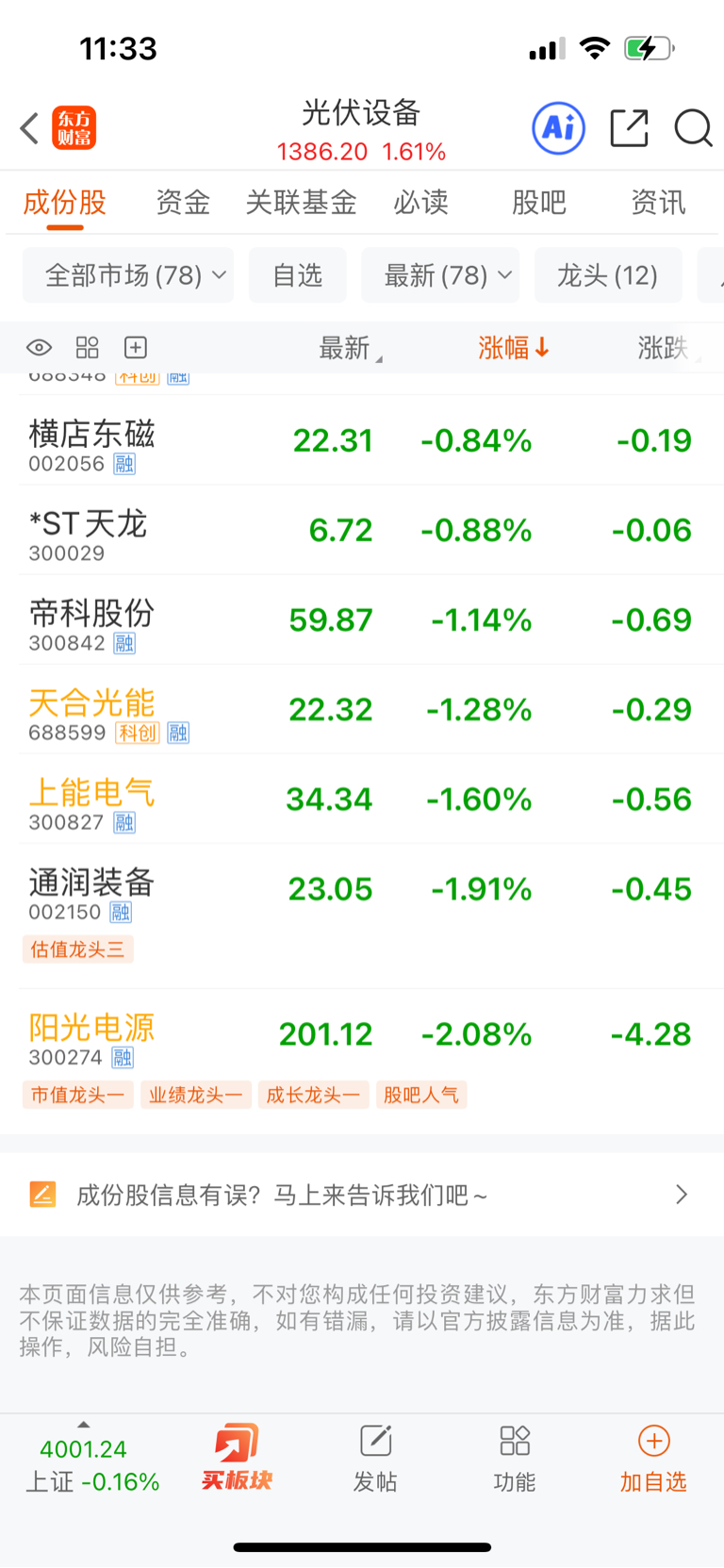Open the 股吧 tab
This screenshot has height=1568, width=724.
click(539, 203)
